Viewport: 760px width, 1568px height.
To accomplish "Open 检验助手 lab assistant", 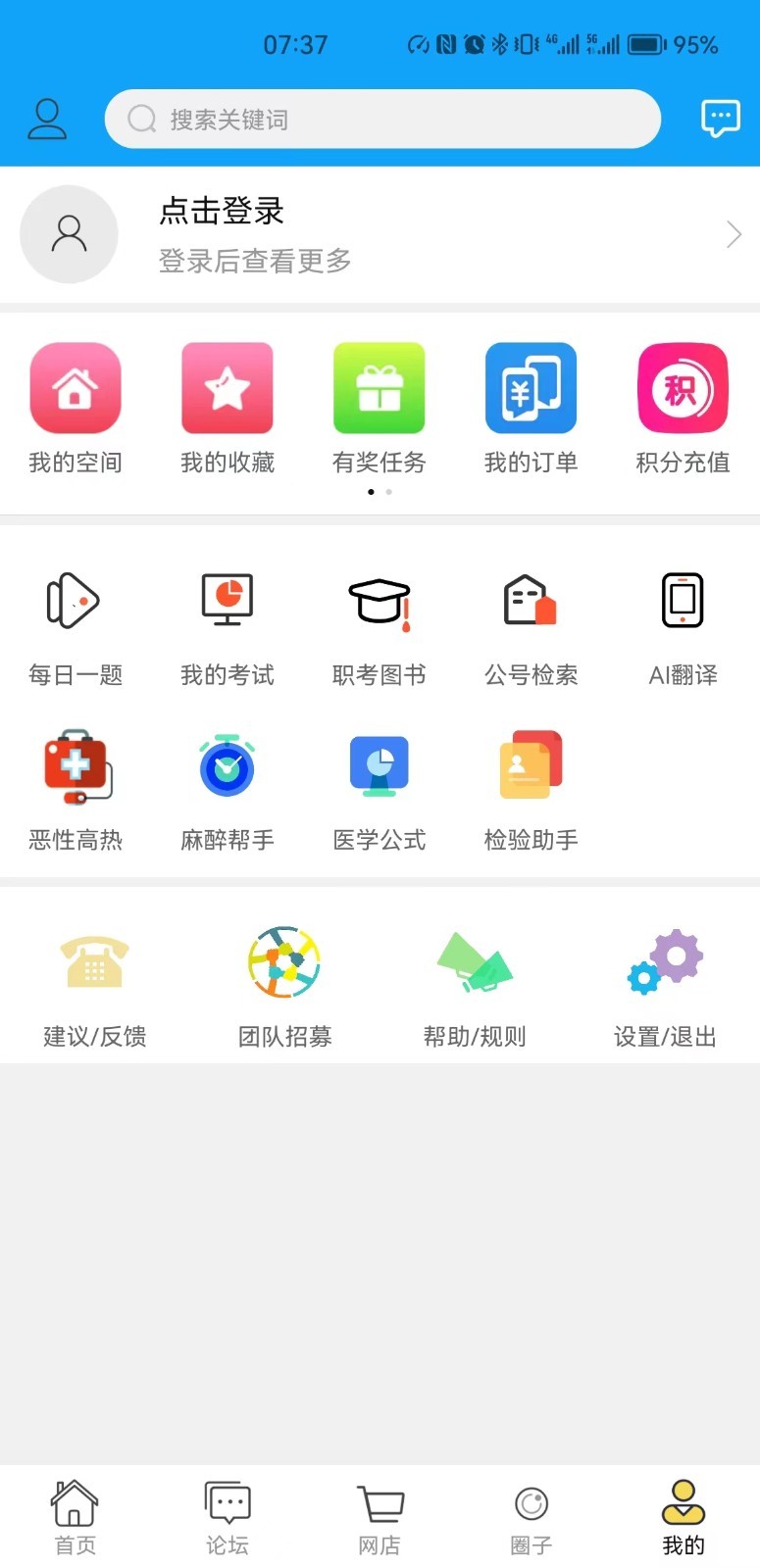I will click(x=531, y=788).
